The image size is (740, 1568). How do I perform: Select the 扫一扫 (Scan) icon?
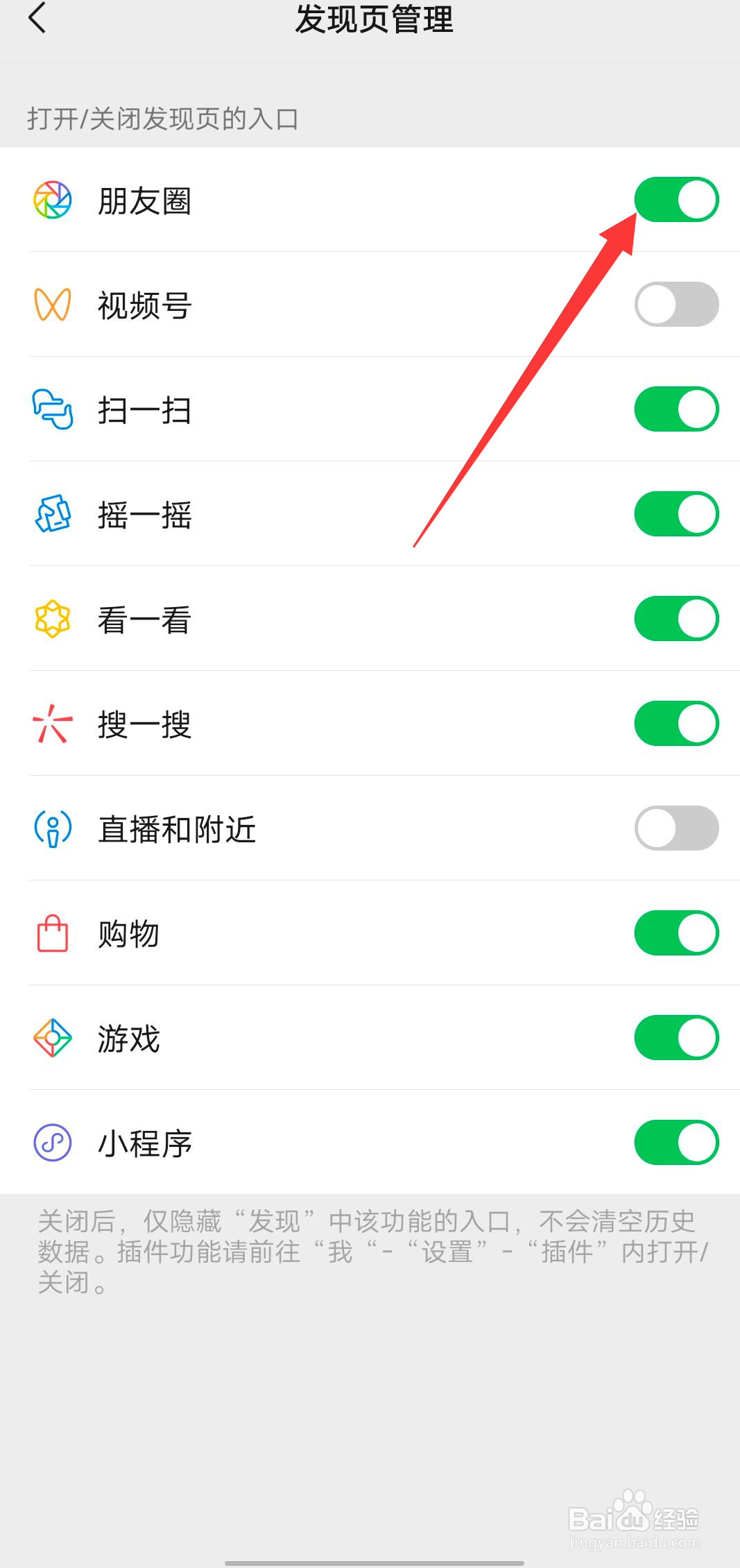point(53,409)
